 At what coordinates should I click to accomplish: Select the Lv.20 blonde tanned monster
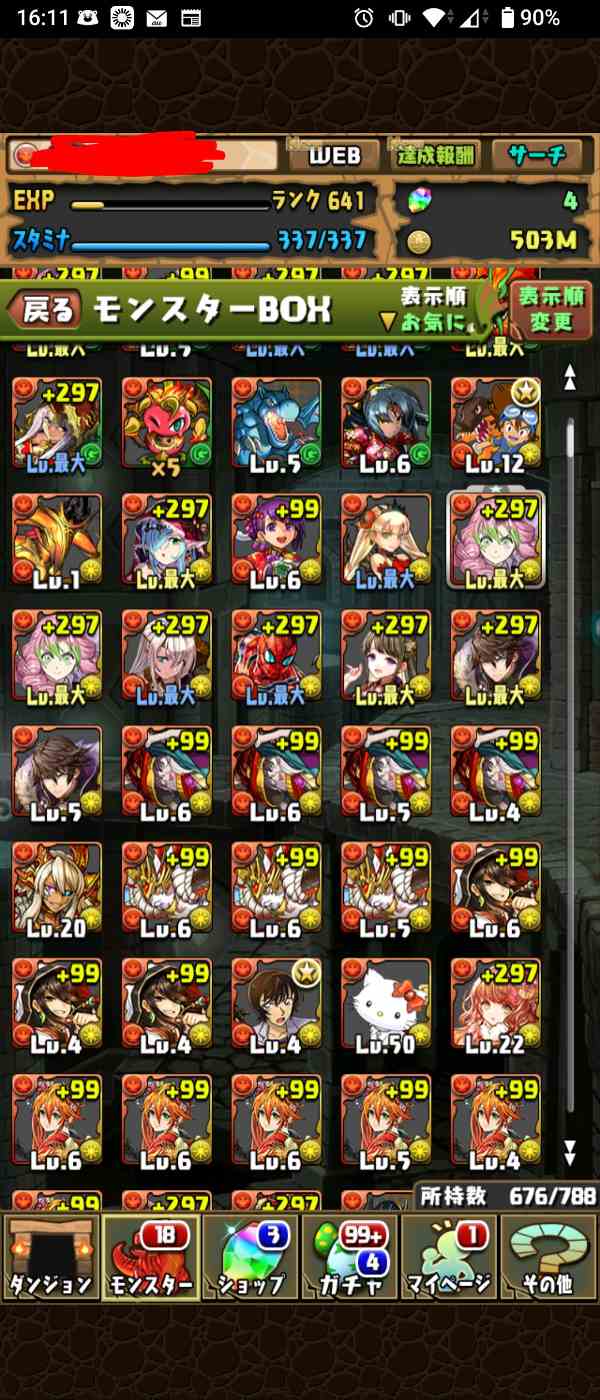coord(57,889)
